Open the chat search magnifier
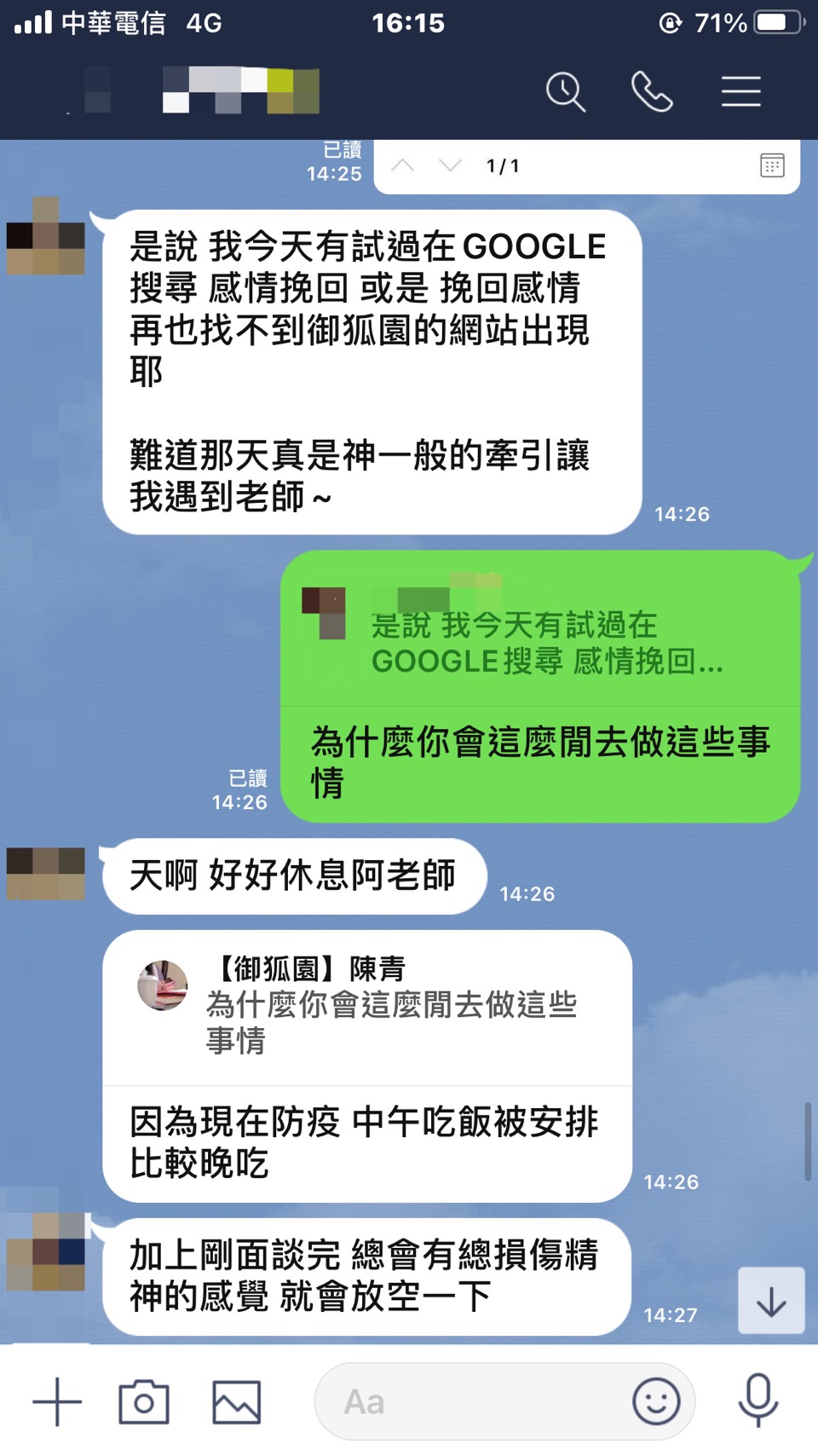This screenshot has height=1456, width=818. tap(566, 92)
